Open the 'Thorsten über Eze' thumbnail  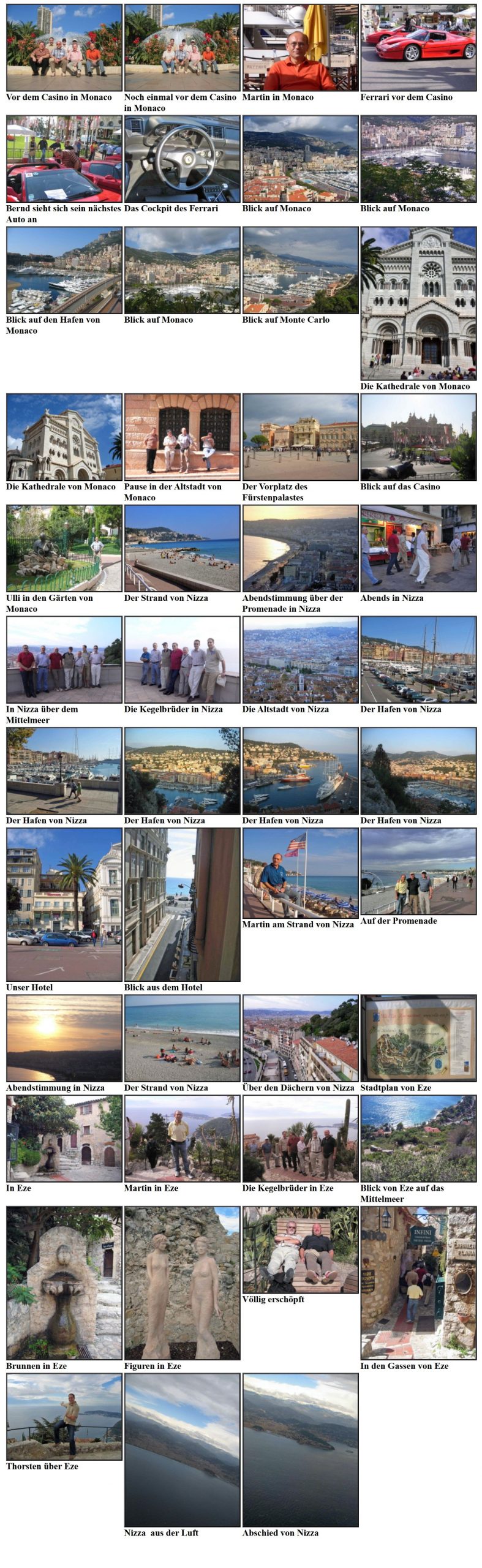point(64,1416)
